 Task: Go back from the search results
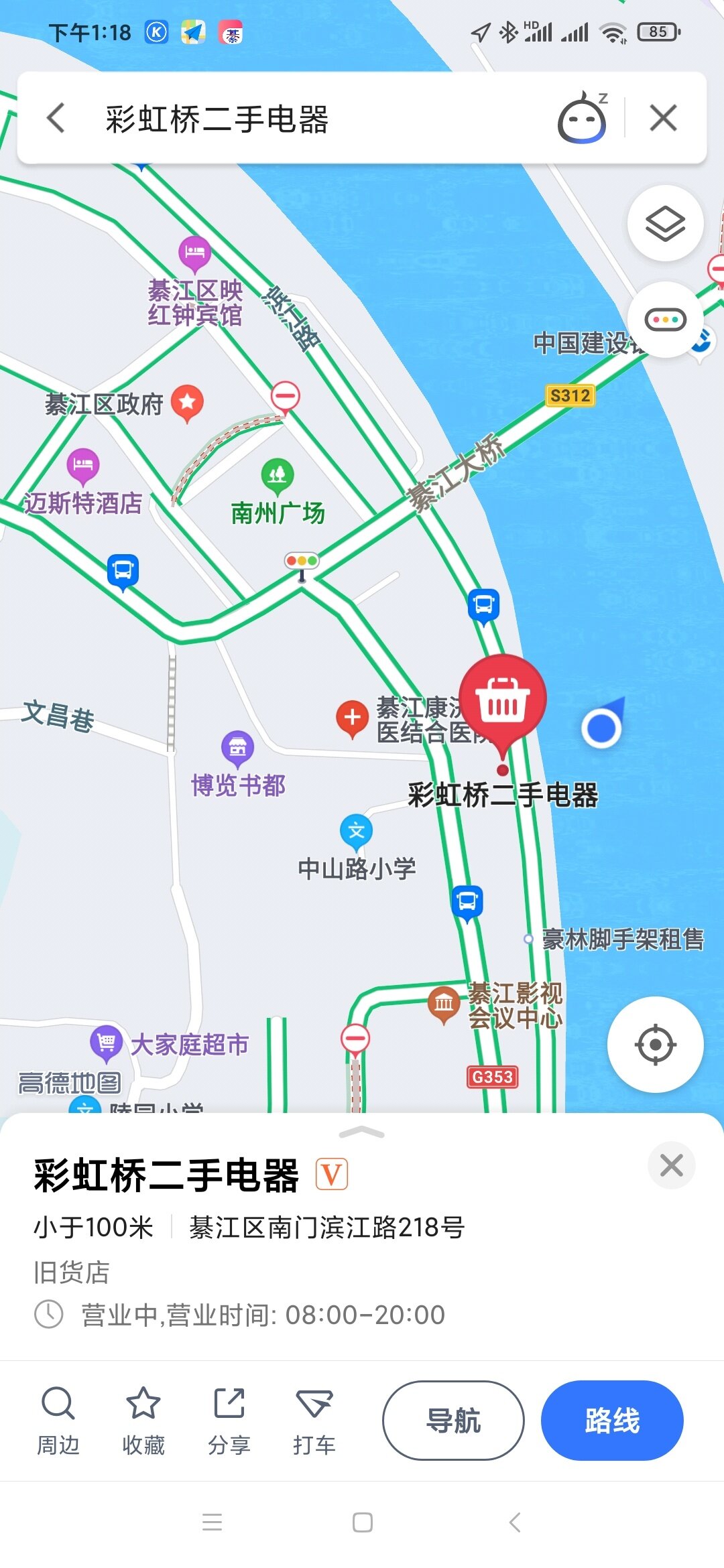[x=56, y=119]
